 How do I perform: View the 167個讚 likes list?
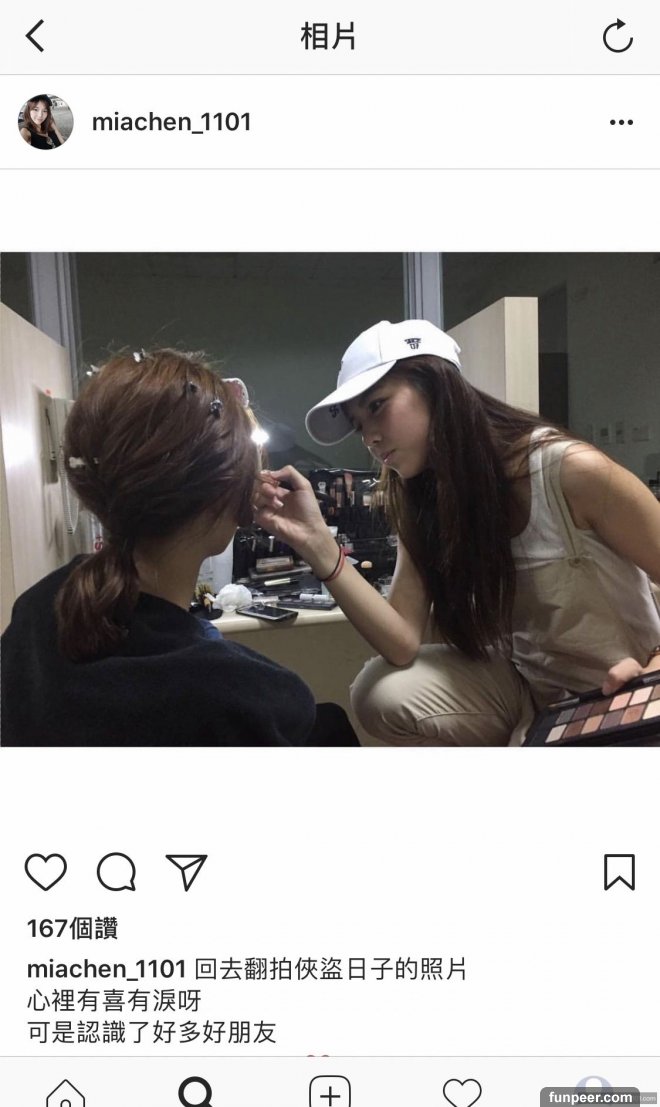point(72,929)
